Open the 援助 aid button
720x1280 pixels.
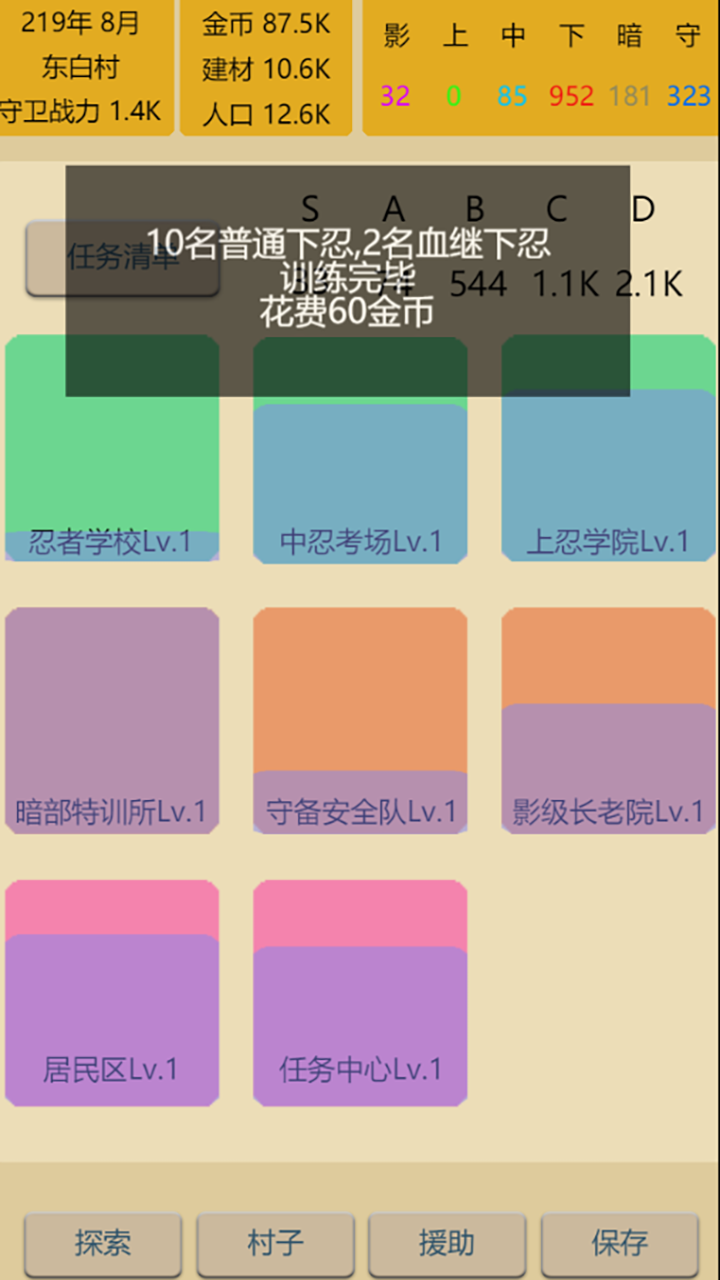(x=447, y=1243)
